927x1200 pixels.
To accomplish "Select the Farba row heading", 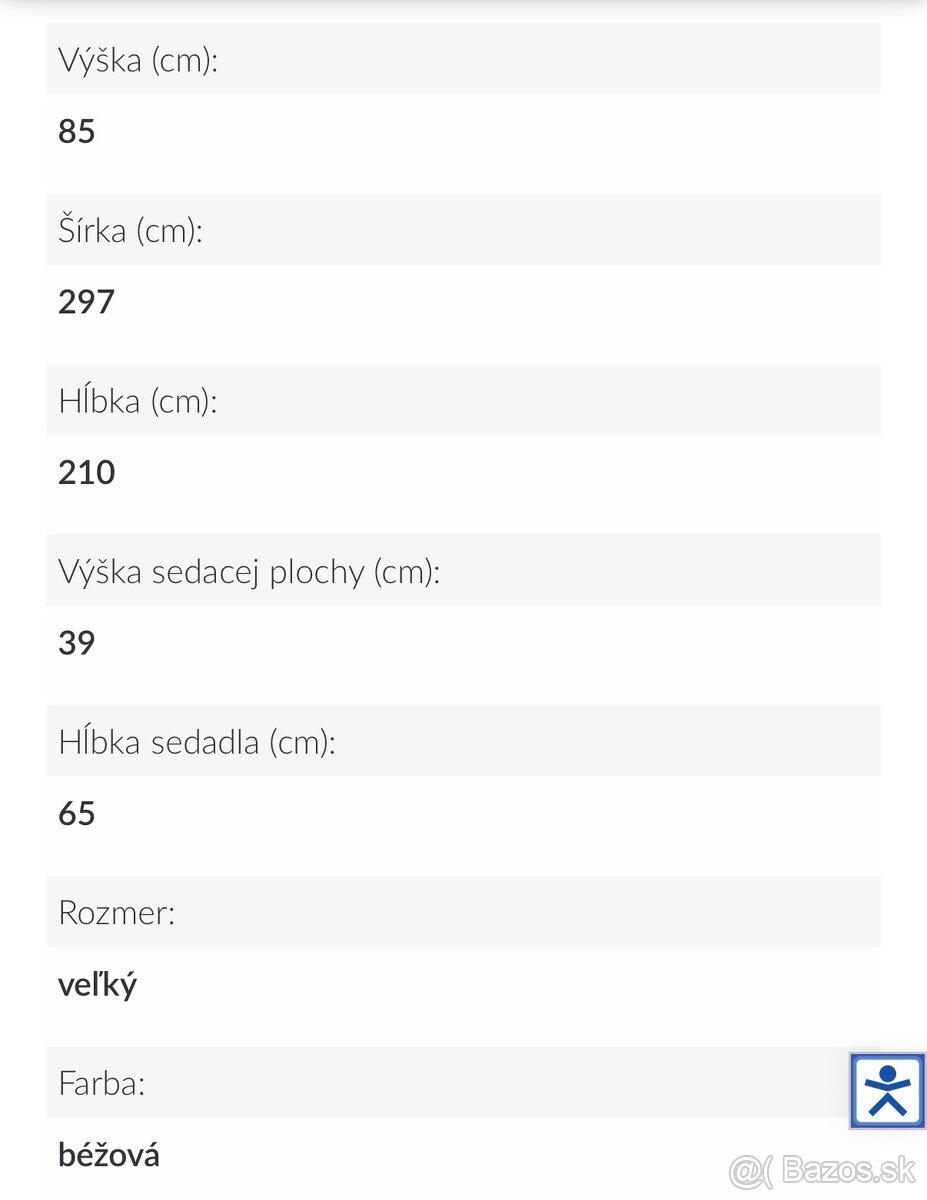I will click(x=100, y=1082).
